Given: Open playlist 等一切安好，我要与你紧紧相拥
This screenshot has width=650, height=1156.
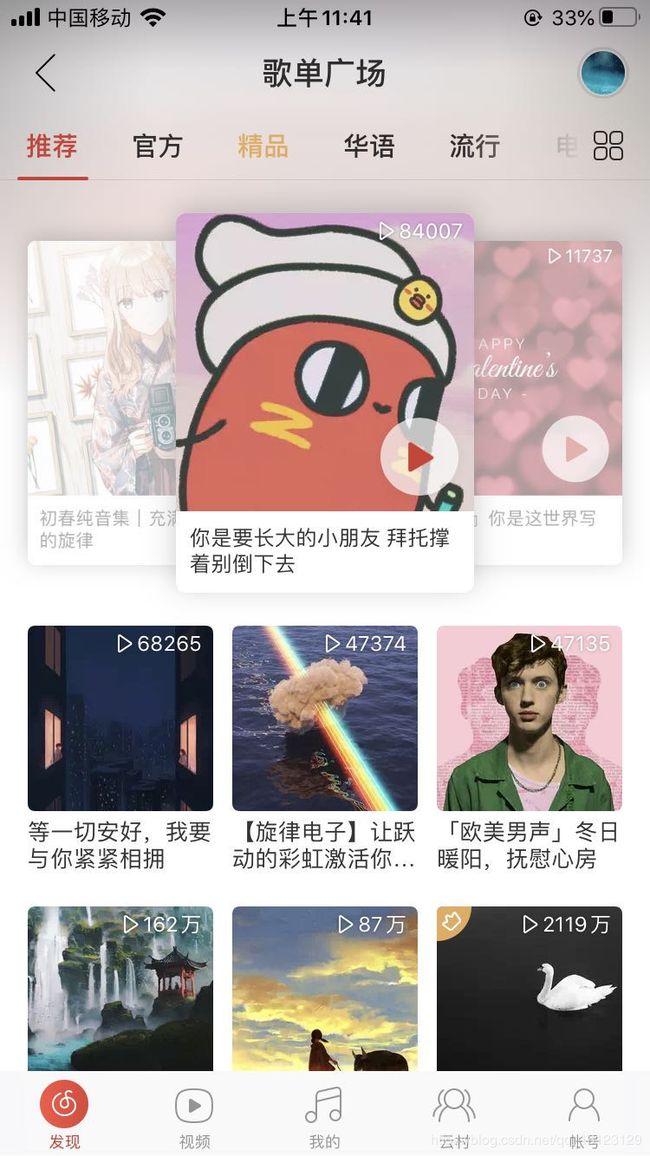Looking at the screenshot, I should [120, 748].
